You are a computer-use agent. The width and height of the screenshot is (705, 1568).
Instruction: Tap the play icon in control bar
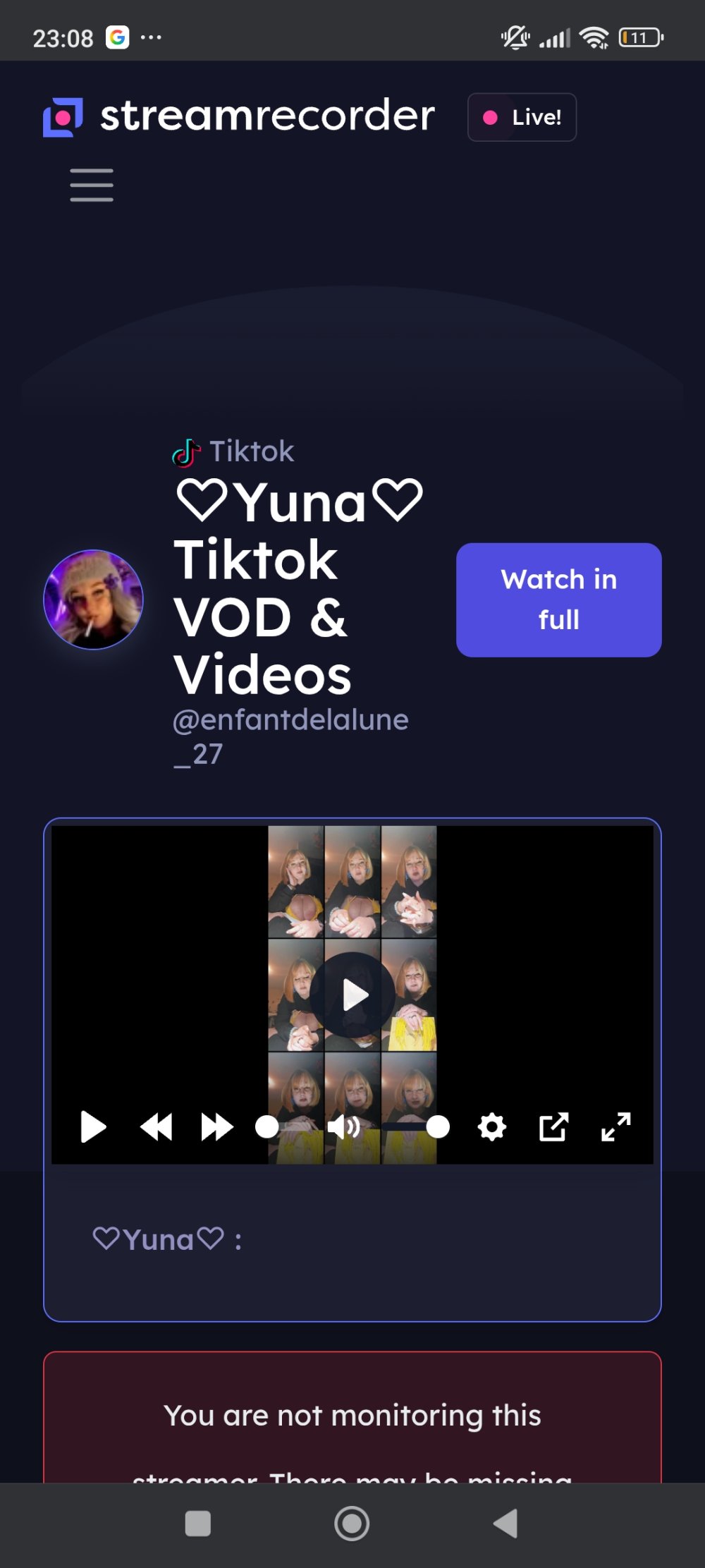(x=93, y=1126)
